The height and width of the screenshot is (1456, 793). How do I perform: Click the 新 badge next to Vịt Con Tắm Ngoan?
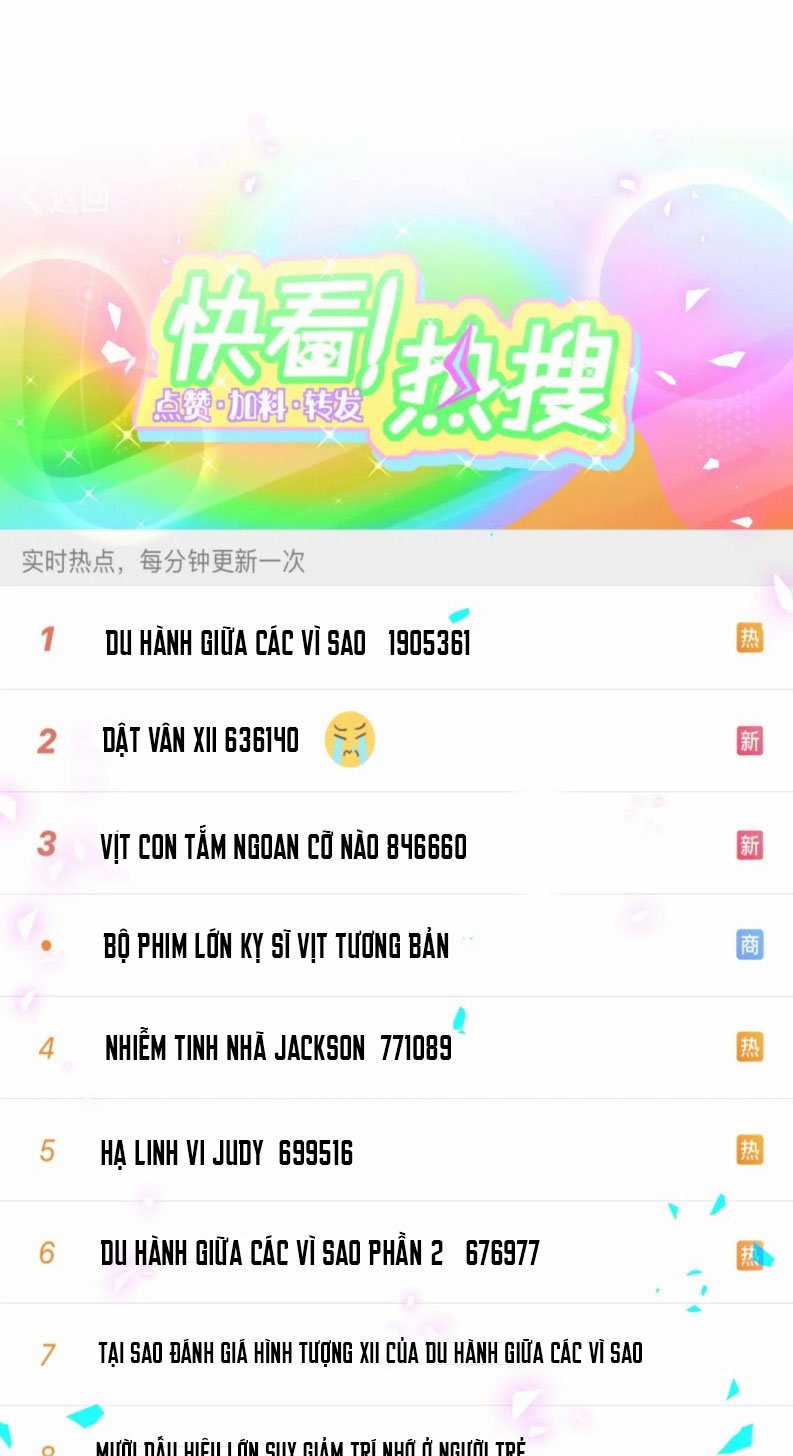click(x=749, y=845)
